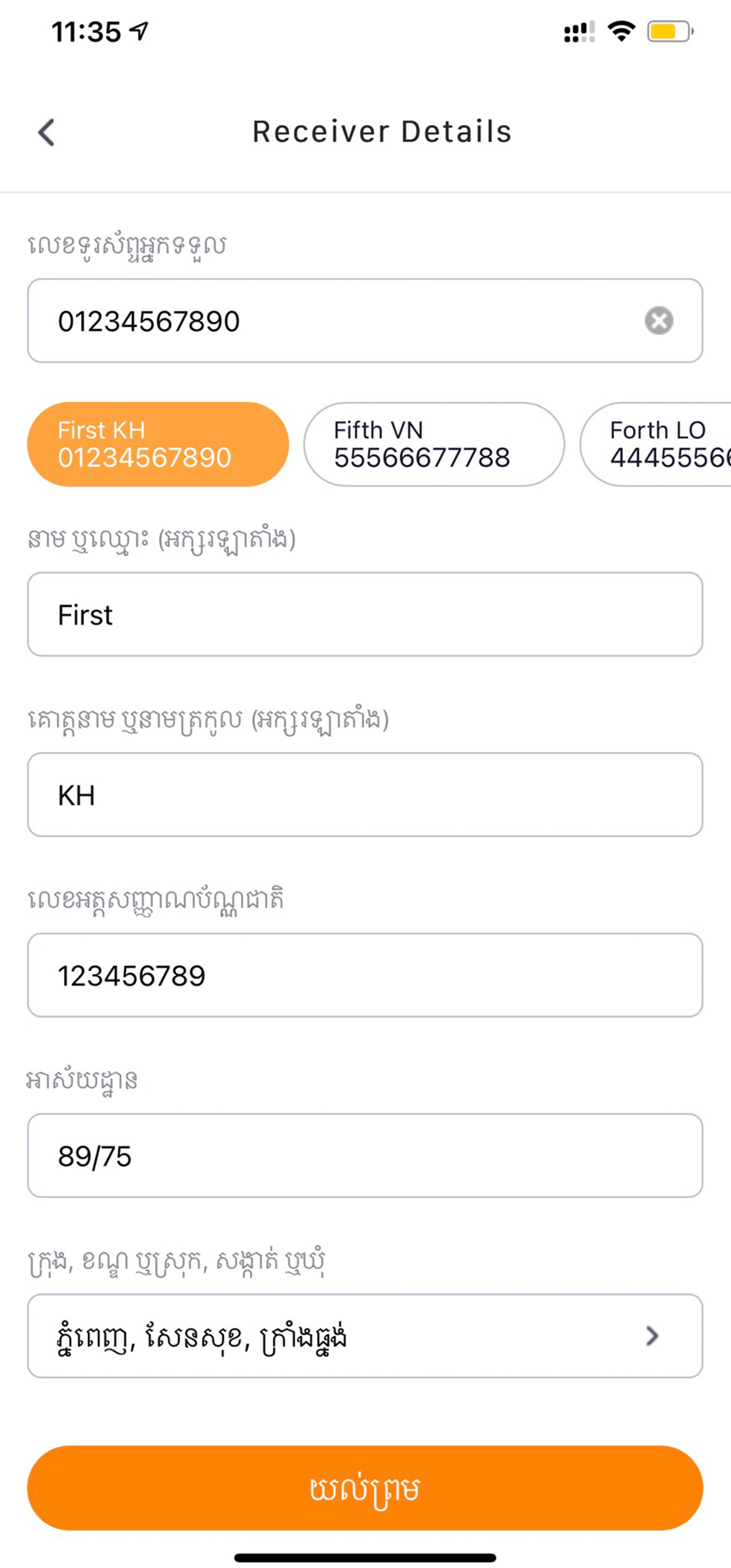
Task: Clear the receiver phone number field
Action: pyautogui.click(x=659, y=321)
